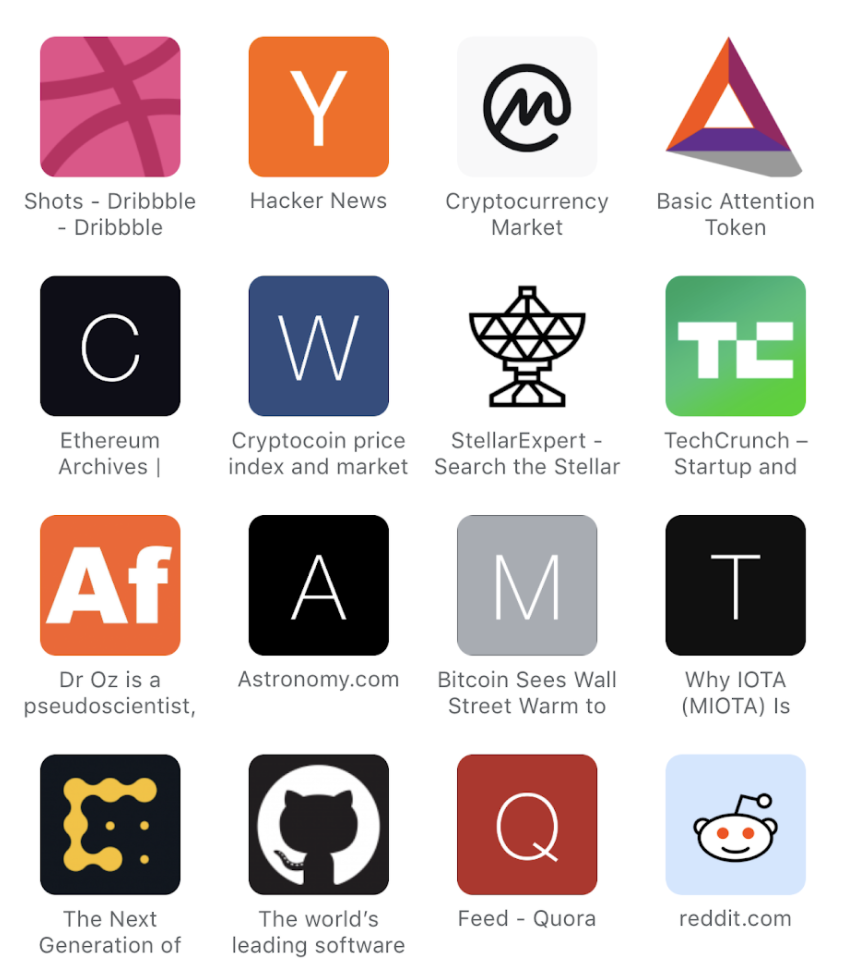
Task: Click the 'Hacker News' text label
Action: coord(318,201)
